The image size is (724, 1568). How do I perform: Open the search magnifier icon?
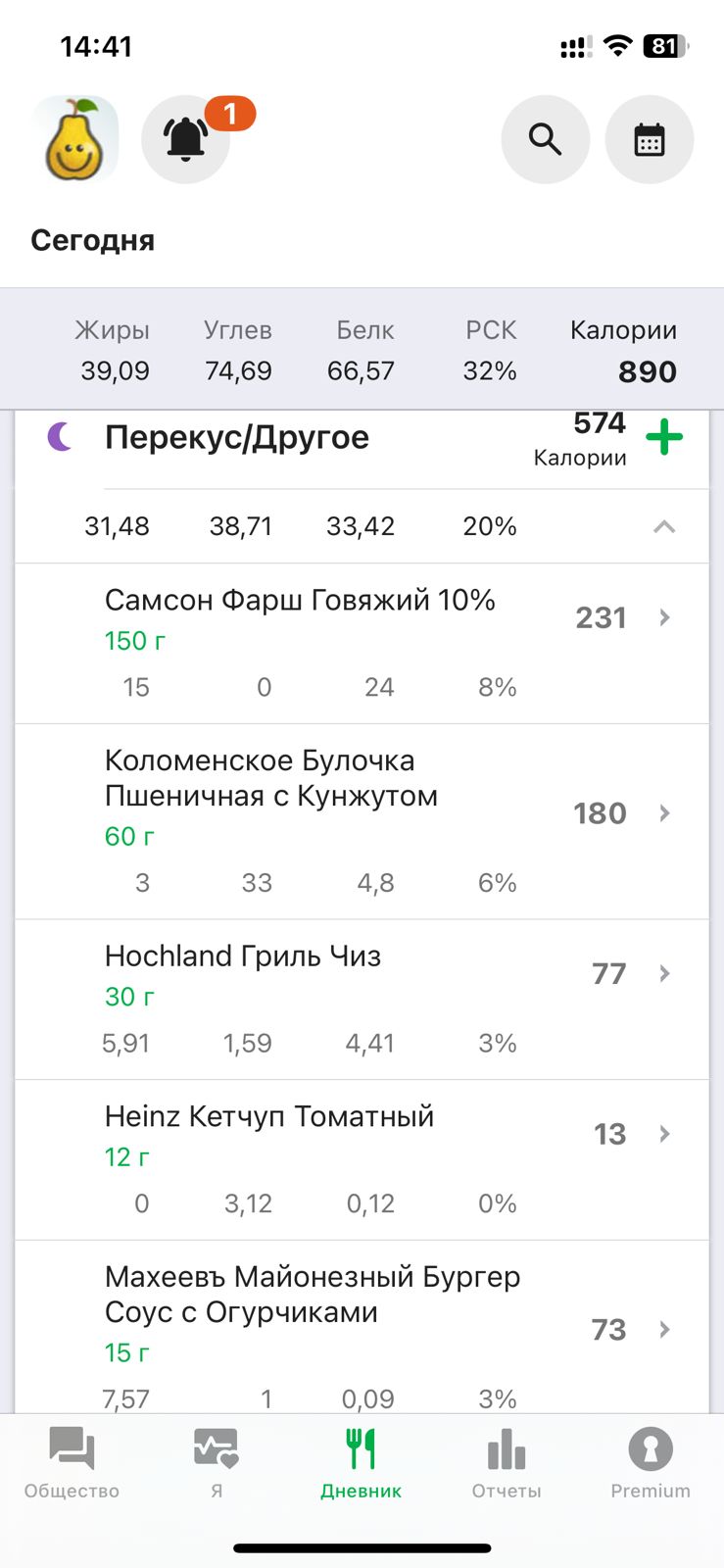click(x=546, y=139)
